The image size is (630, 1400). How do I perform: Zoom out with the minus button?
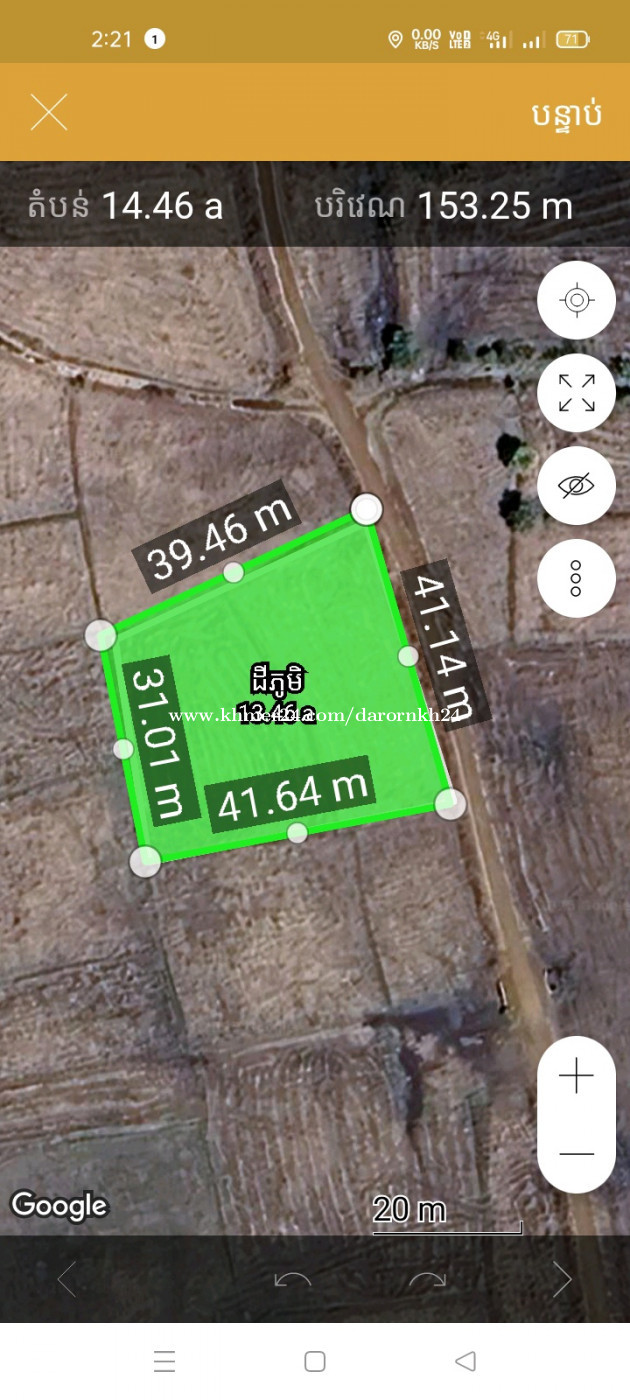576,1153
